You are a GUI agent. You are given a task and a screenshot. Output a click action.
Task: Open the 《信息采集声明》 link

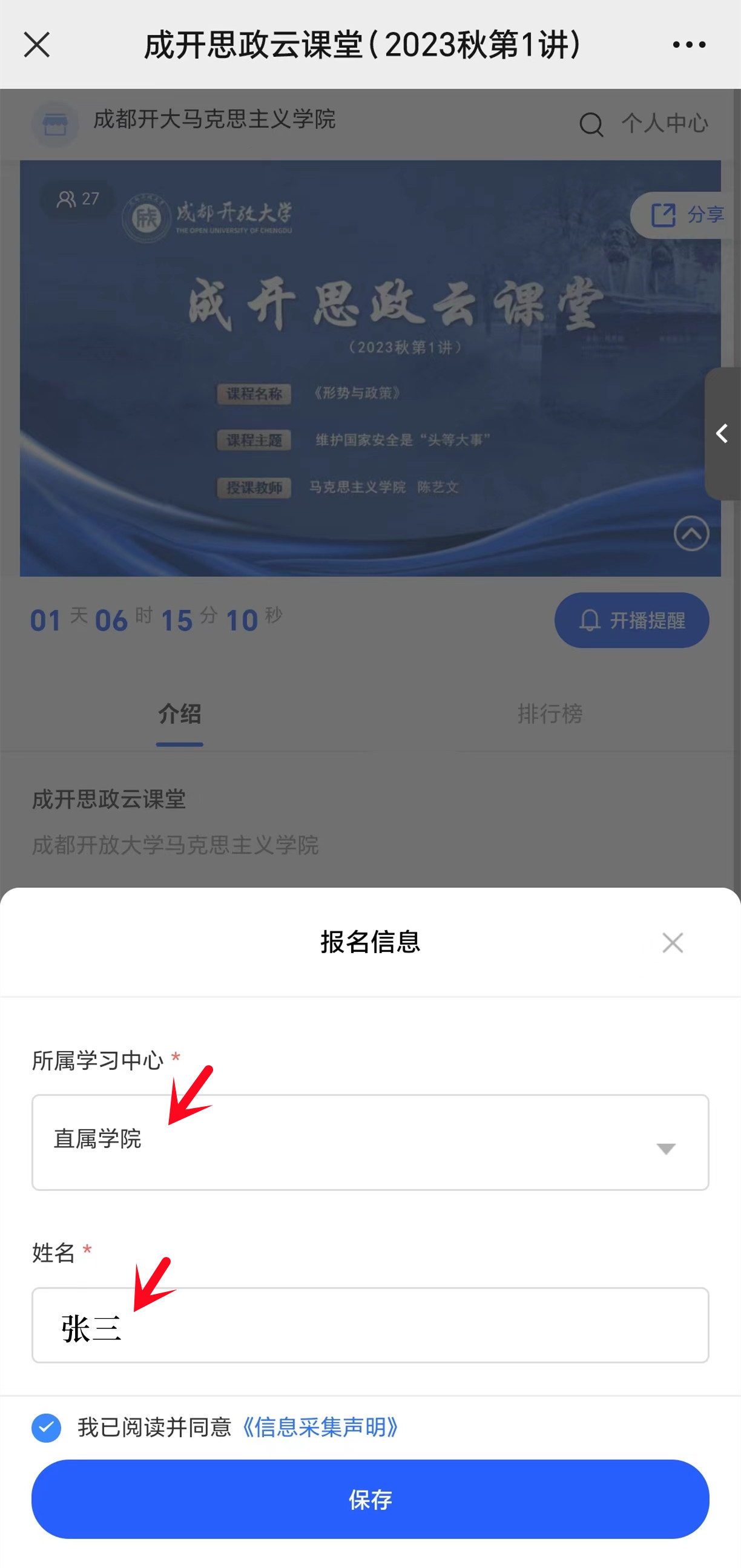[319, 1428]
